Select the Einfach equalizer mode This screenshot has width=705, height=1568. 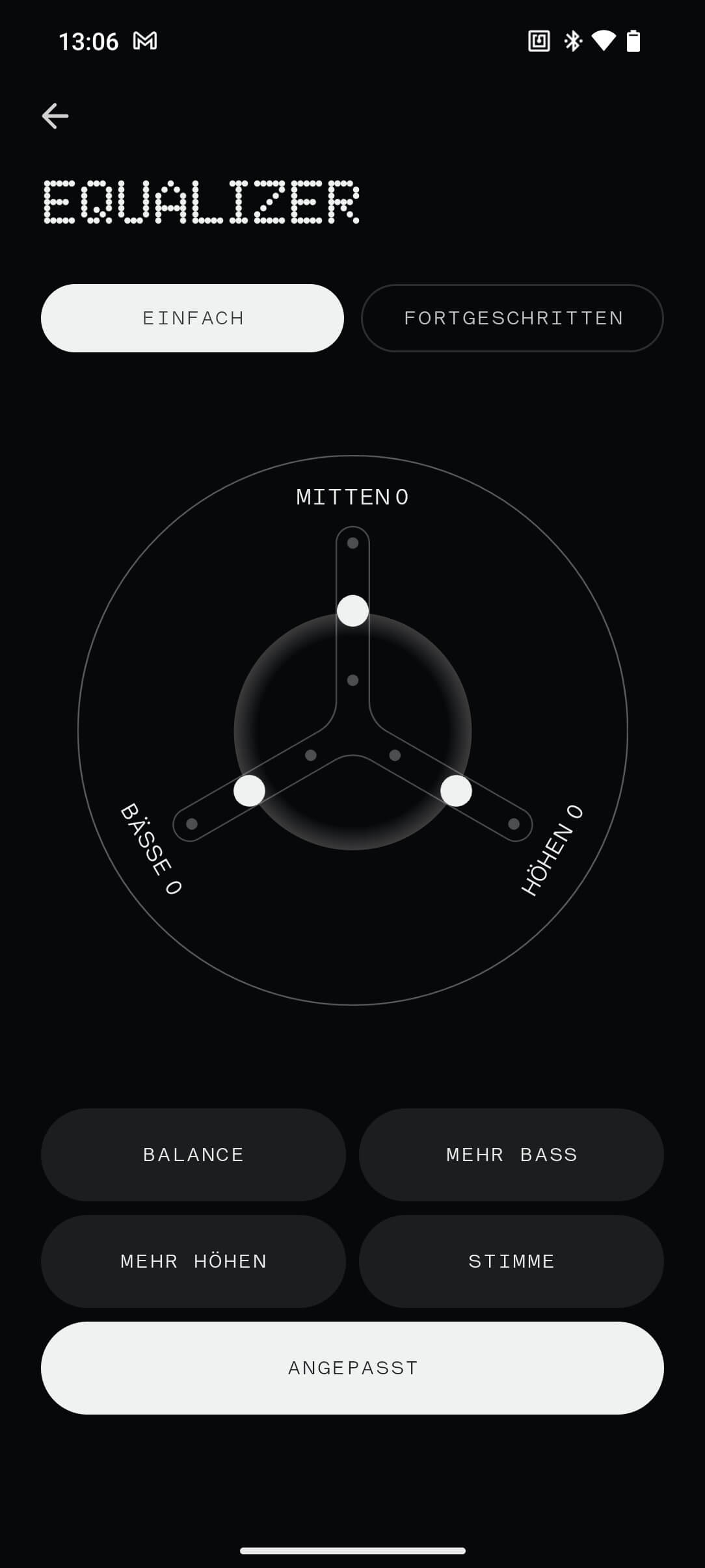click(193, 318)
